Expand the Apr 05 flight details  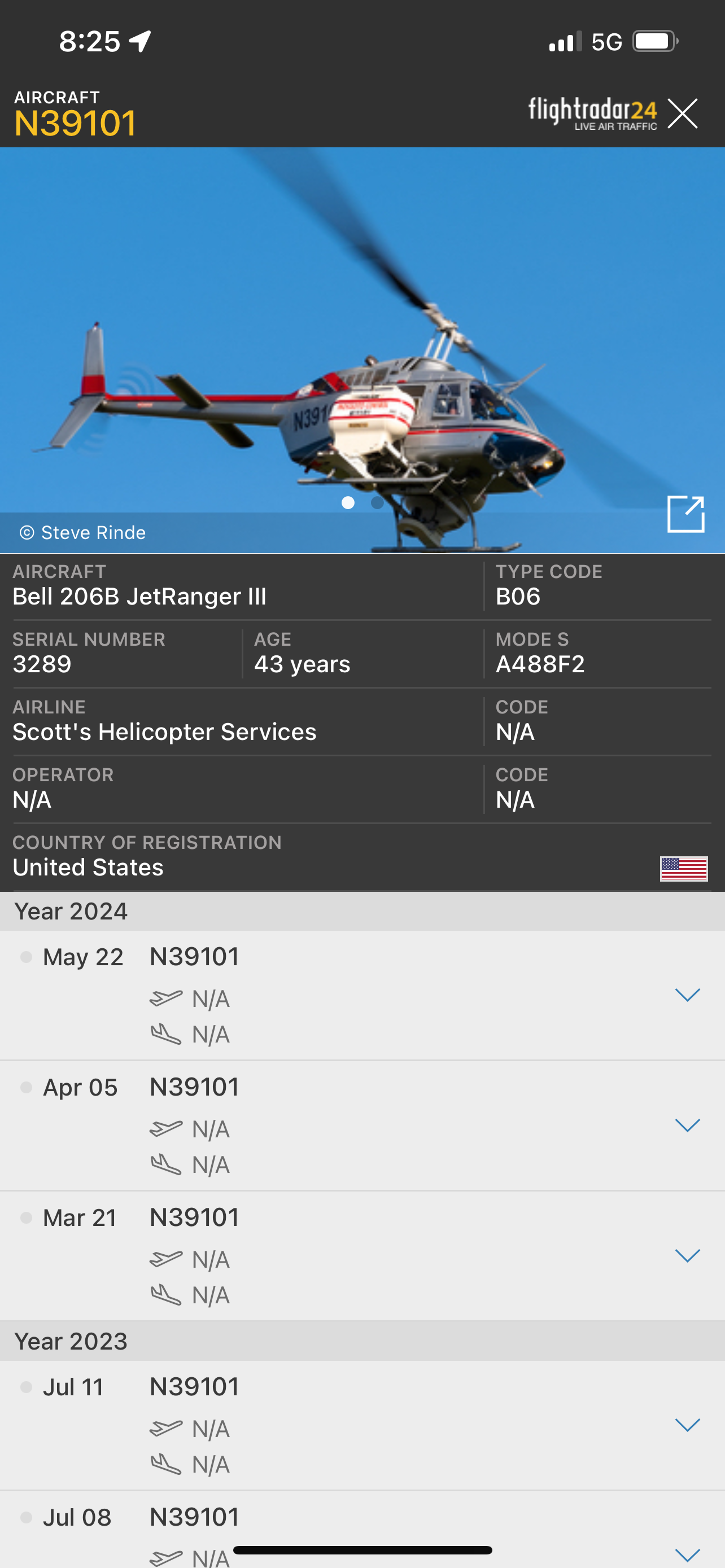687,1125
